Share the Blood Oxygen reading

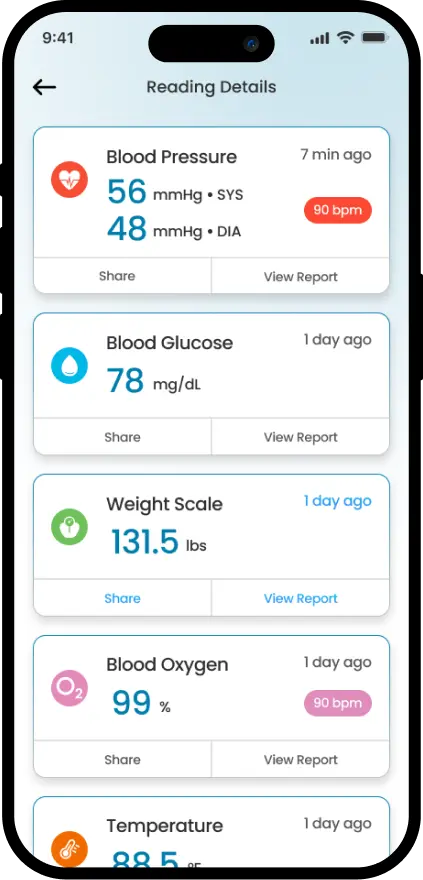[122, 759]
